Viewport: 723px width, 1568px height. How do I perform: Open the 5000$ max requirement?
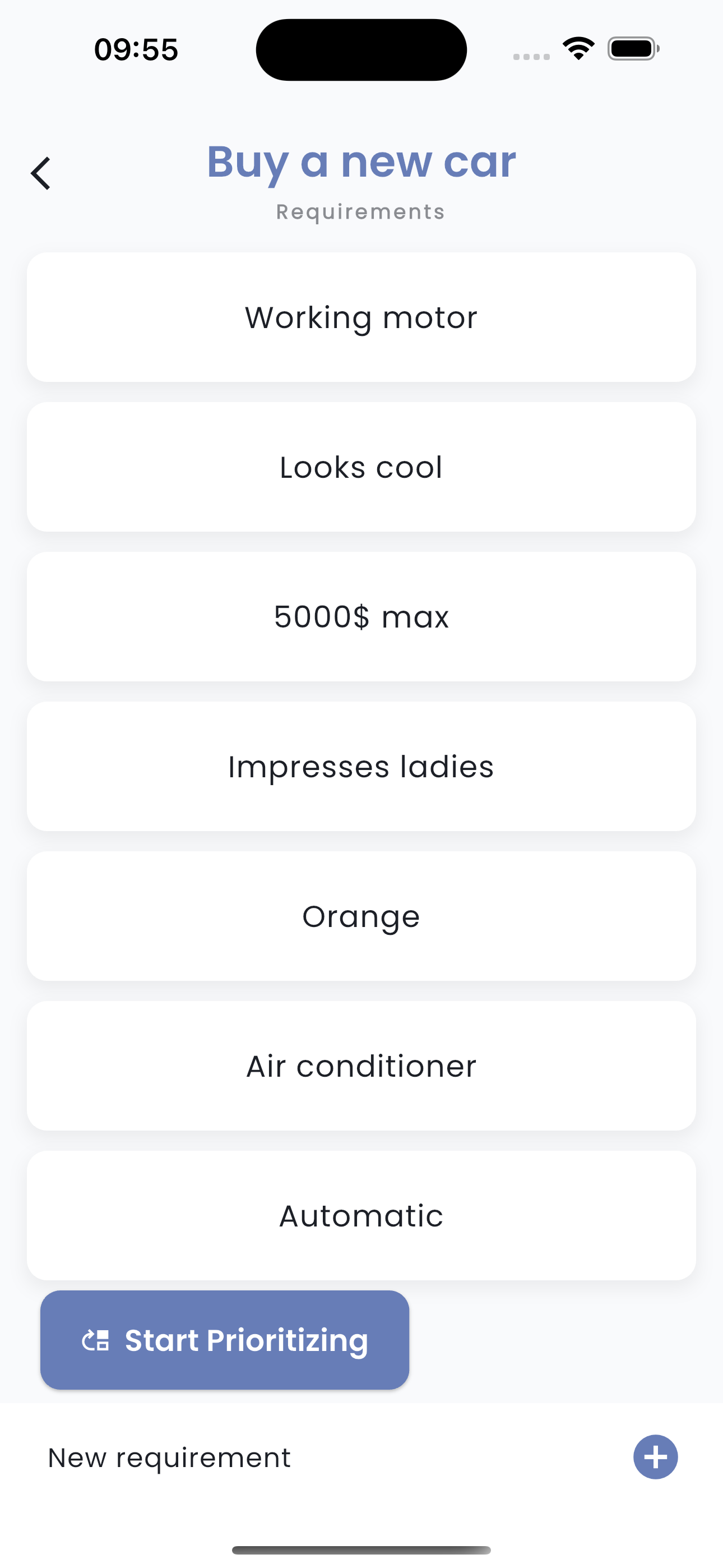361,617
